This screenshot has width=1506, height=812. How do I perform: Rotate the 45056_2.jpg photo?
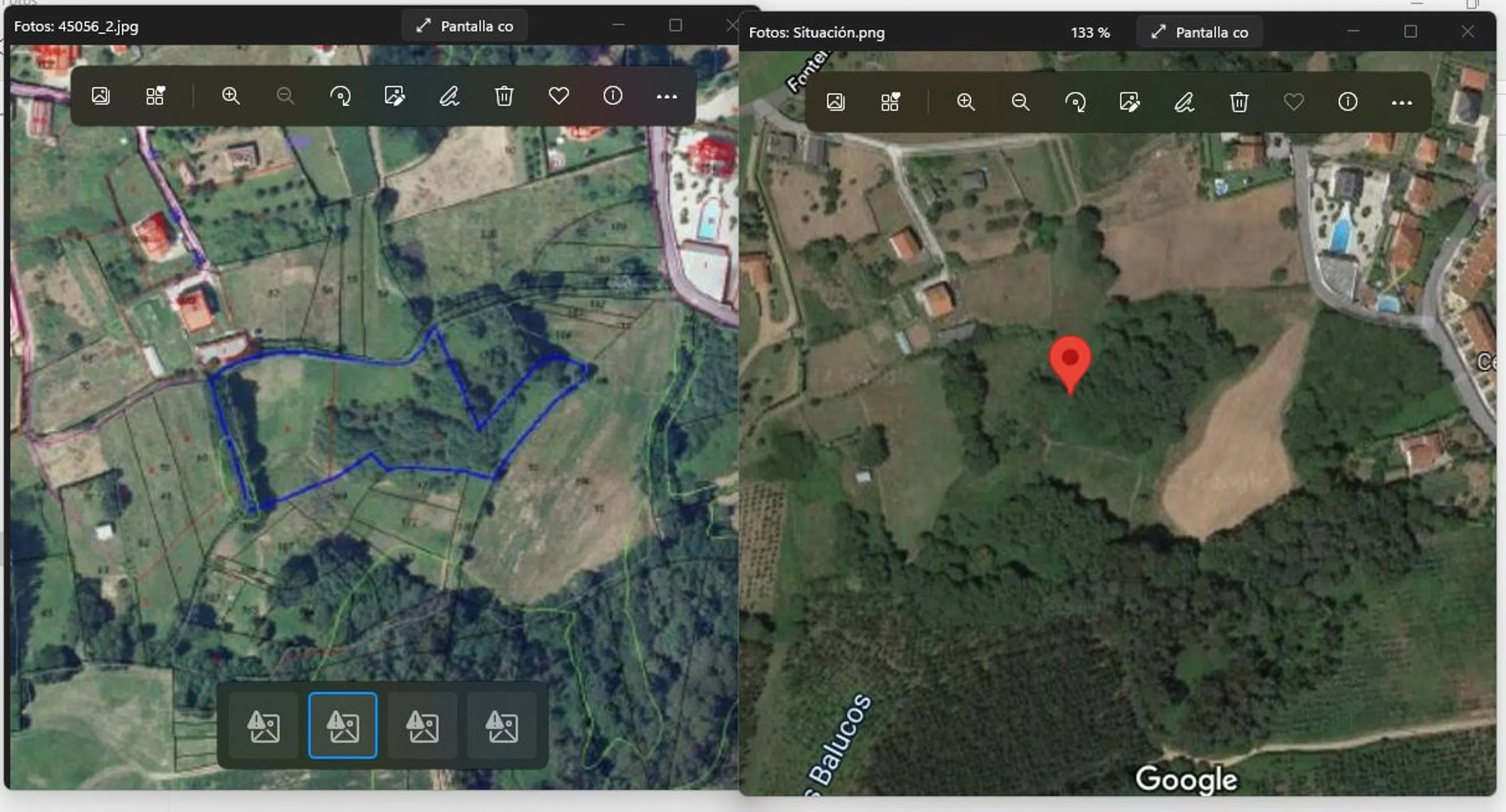pyautogui.click(x=341, y=96)
